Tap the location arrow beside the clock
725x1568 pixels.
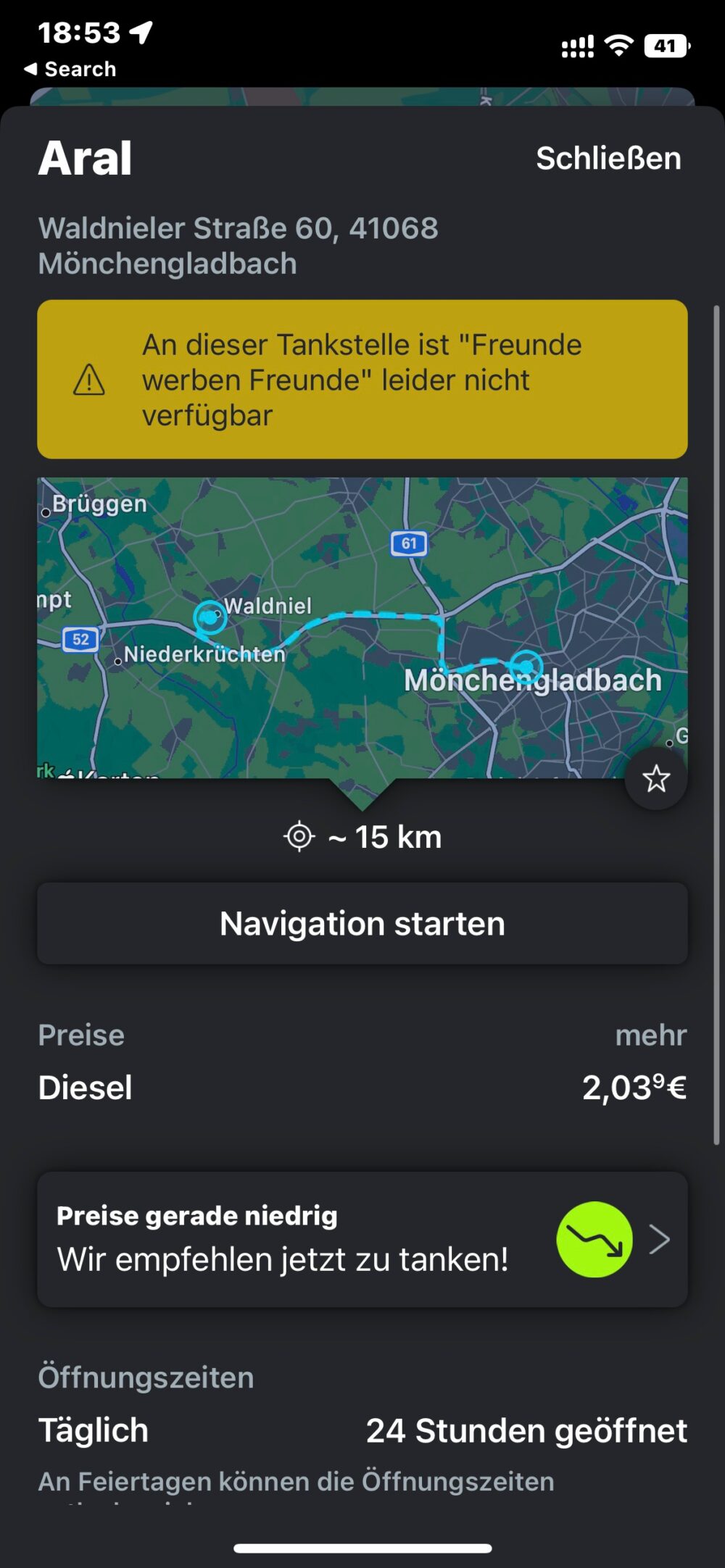pos(142,31)
